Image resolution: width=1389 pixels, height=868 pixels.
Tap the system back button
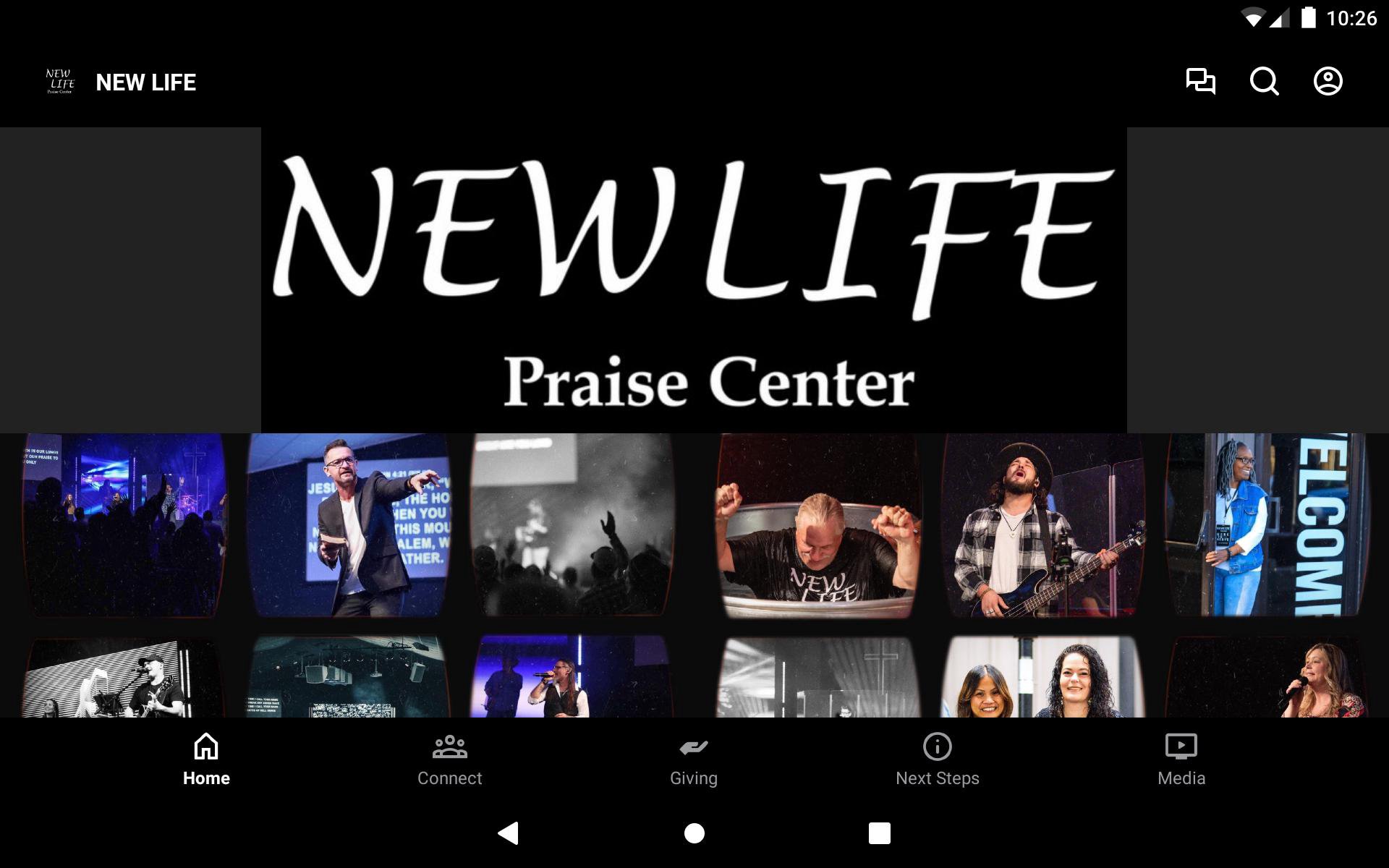click(x=509, y=833)
